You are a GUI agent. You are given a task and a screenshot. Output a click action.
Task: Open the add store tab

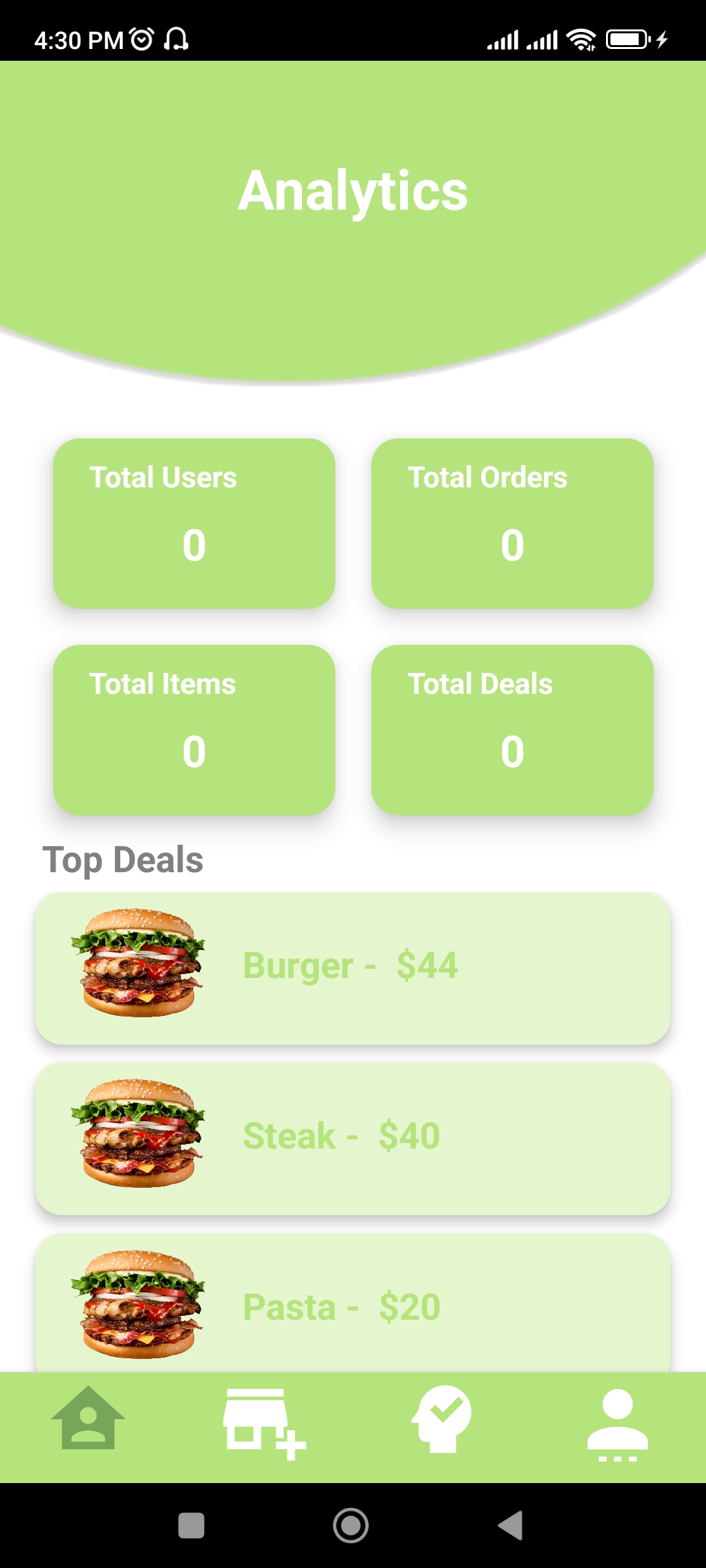click(264, 1423)
